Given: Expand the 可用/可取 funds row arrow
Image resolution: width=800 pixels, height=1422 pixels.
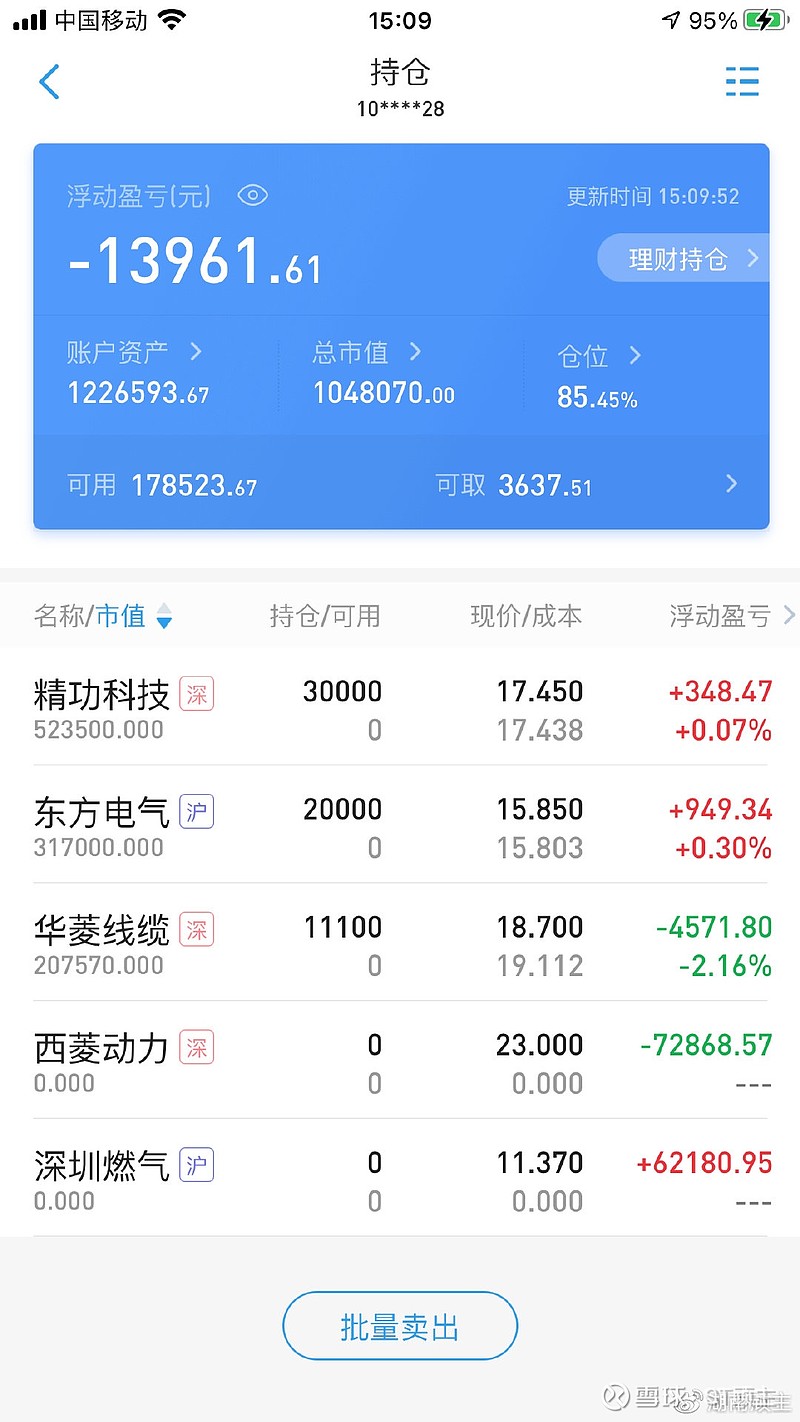Looking at the screenshot, I should coord(731,485).
